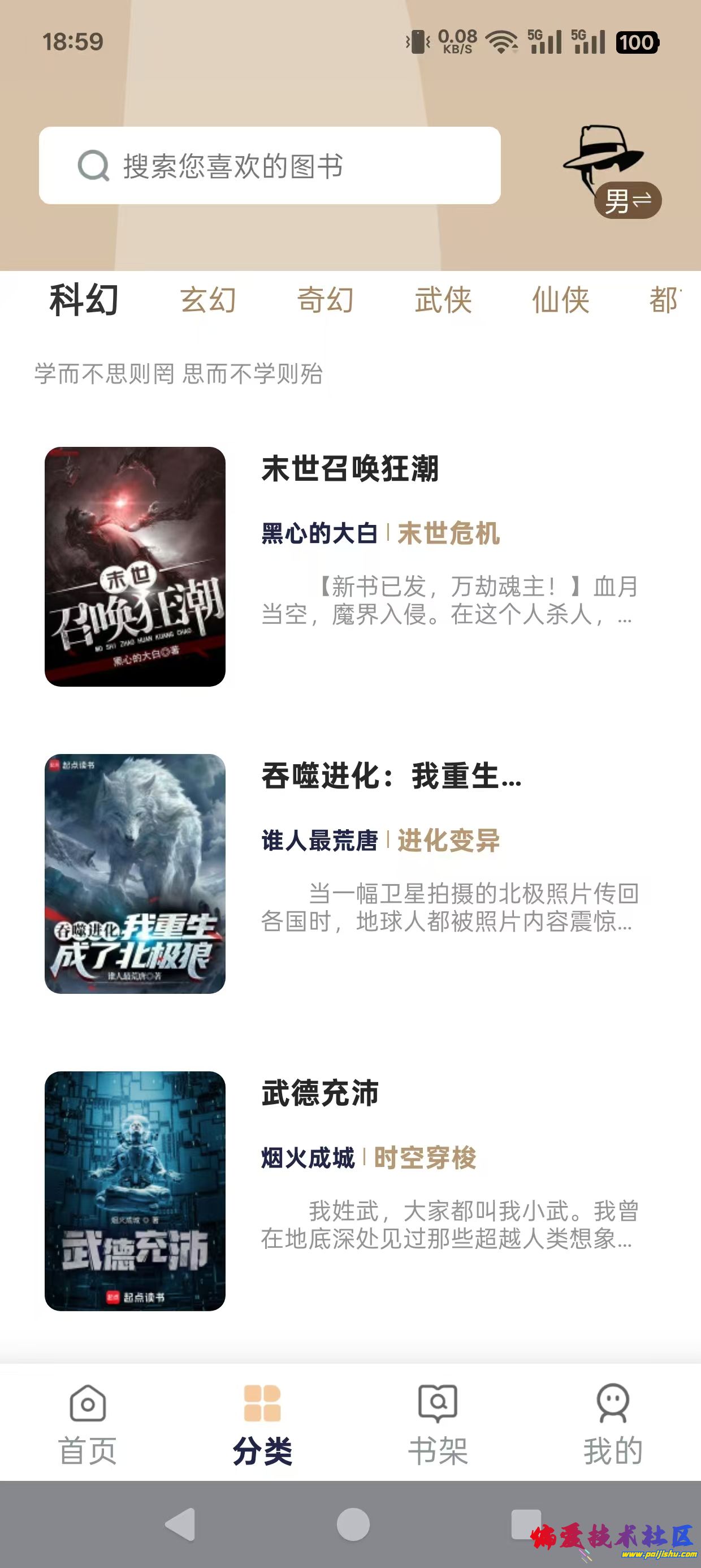Viewport: 701px width, 1568px height.
Task: Open the book 吞噬进化:我重生…
Action: click(391, 777)
